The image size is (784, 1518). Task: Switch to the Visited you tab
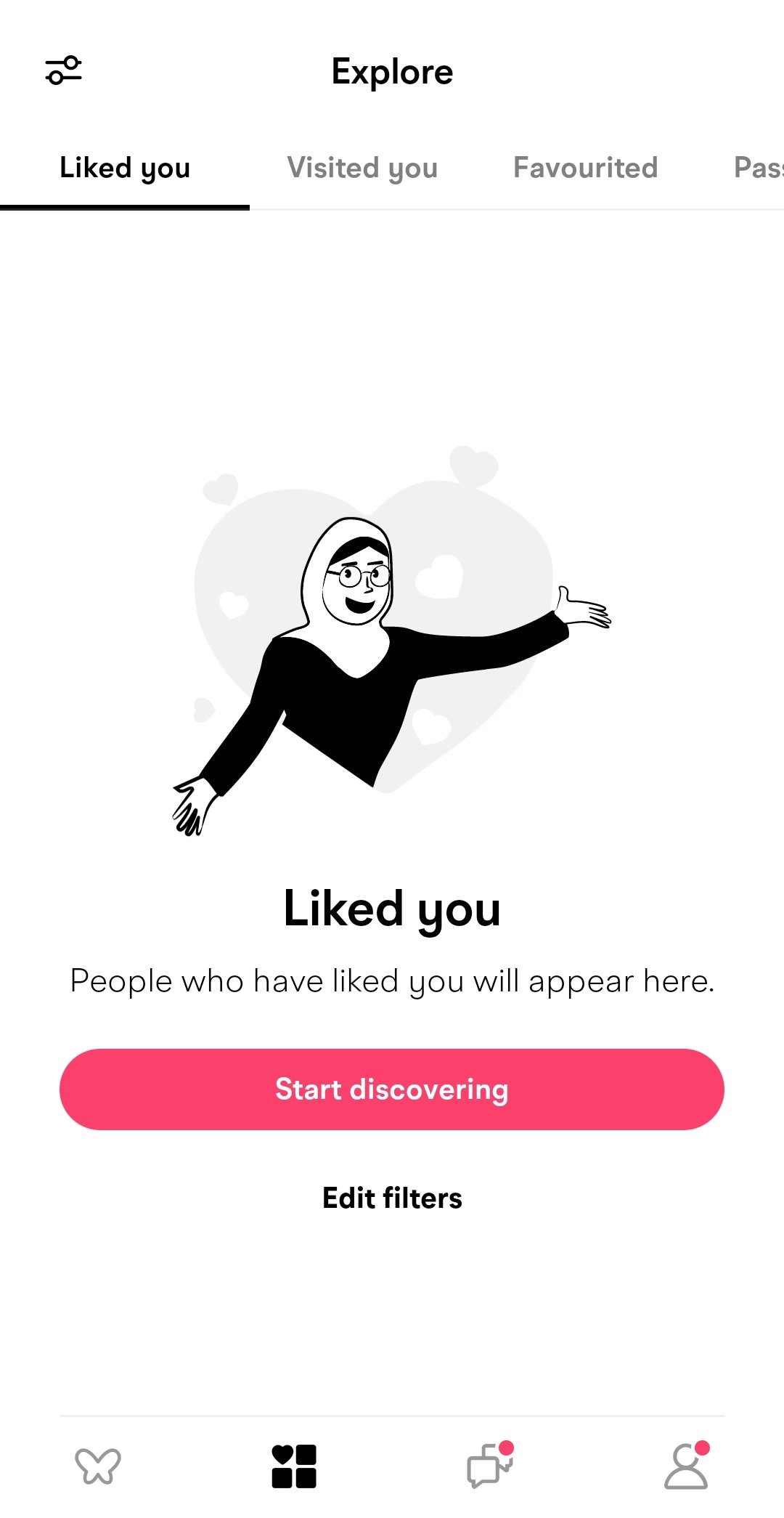(x=362, y=169)
